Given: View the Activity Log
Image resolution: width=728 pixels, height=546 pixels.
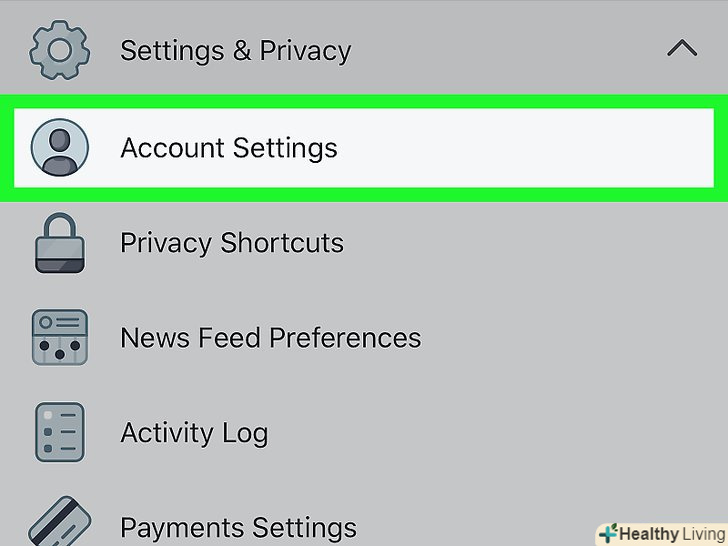Looking at the screenshot, I should [194, 432].
